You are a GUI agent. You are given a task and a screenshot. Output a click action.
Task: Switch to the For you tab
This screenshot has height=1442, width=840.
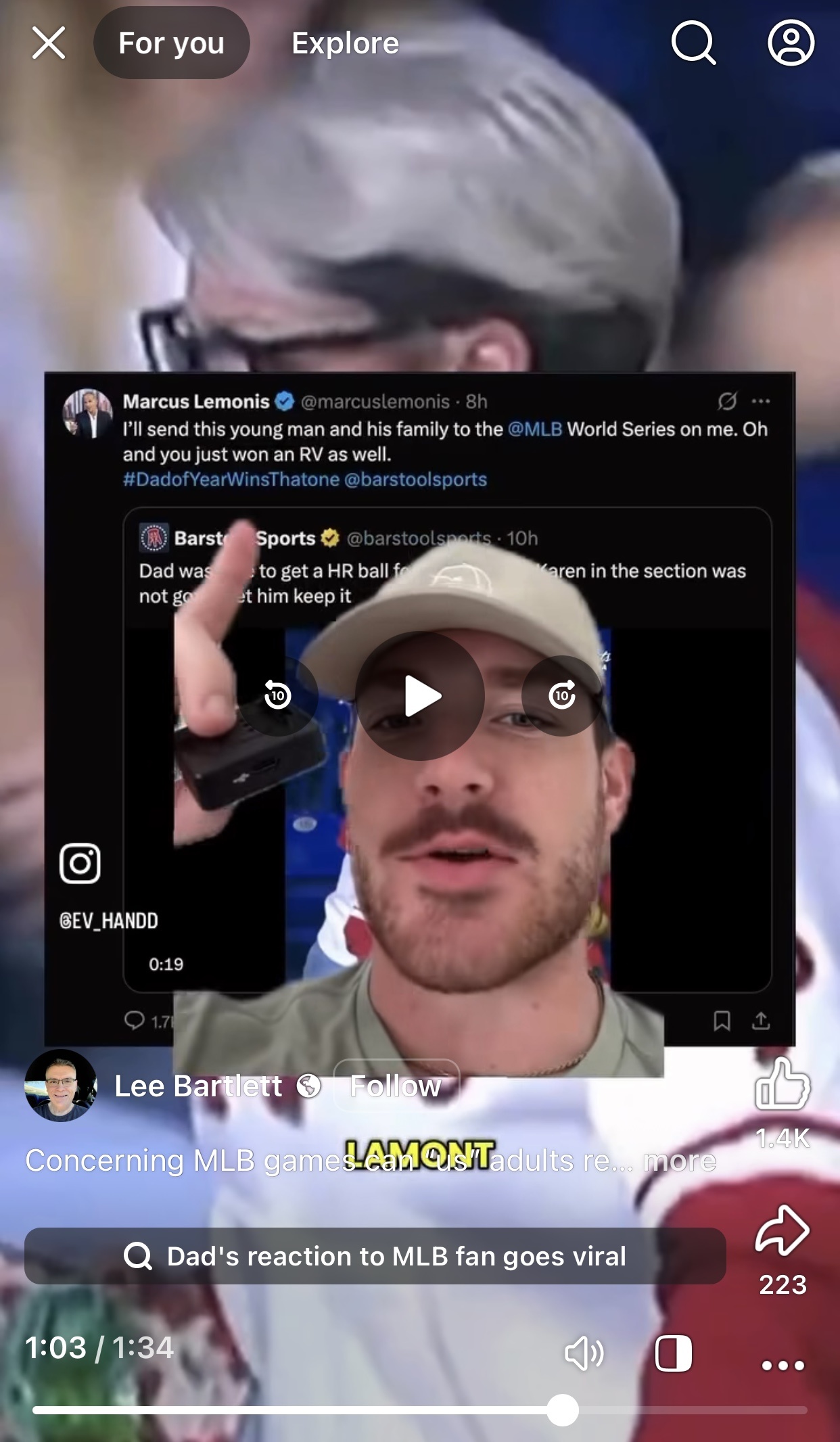(171, 43)
